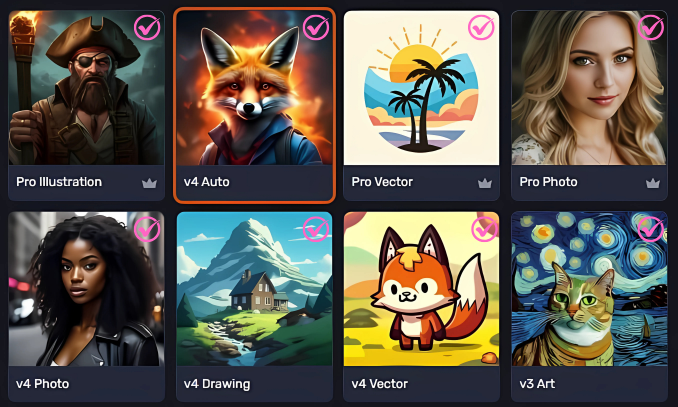The width and height of the screenshot is (678, 407).
Task: Choose the v4 Auto style
Action: [254, 100]
